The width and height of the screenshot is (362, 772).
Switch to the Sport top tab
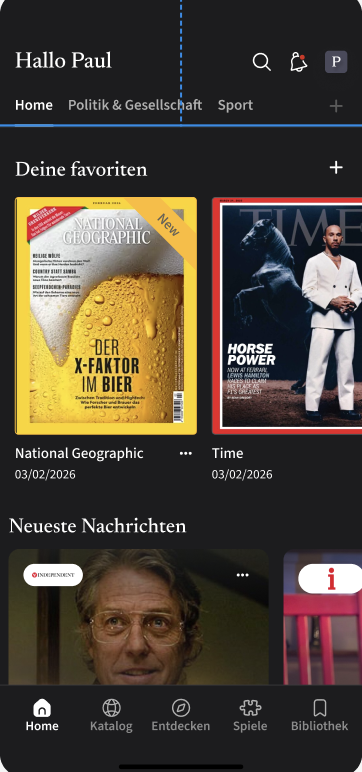[x=235, y=105]
